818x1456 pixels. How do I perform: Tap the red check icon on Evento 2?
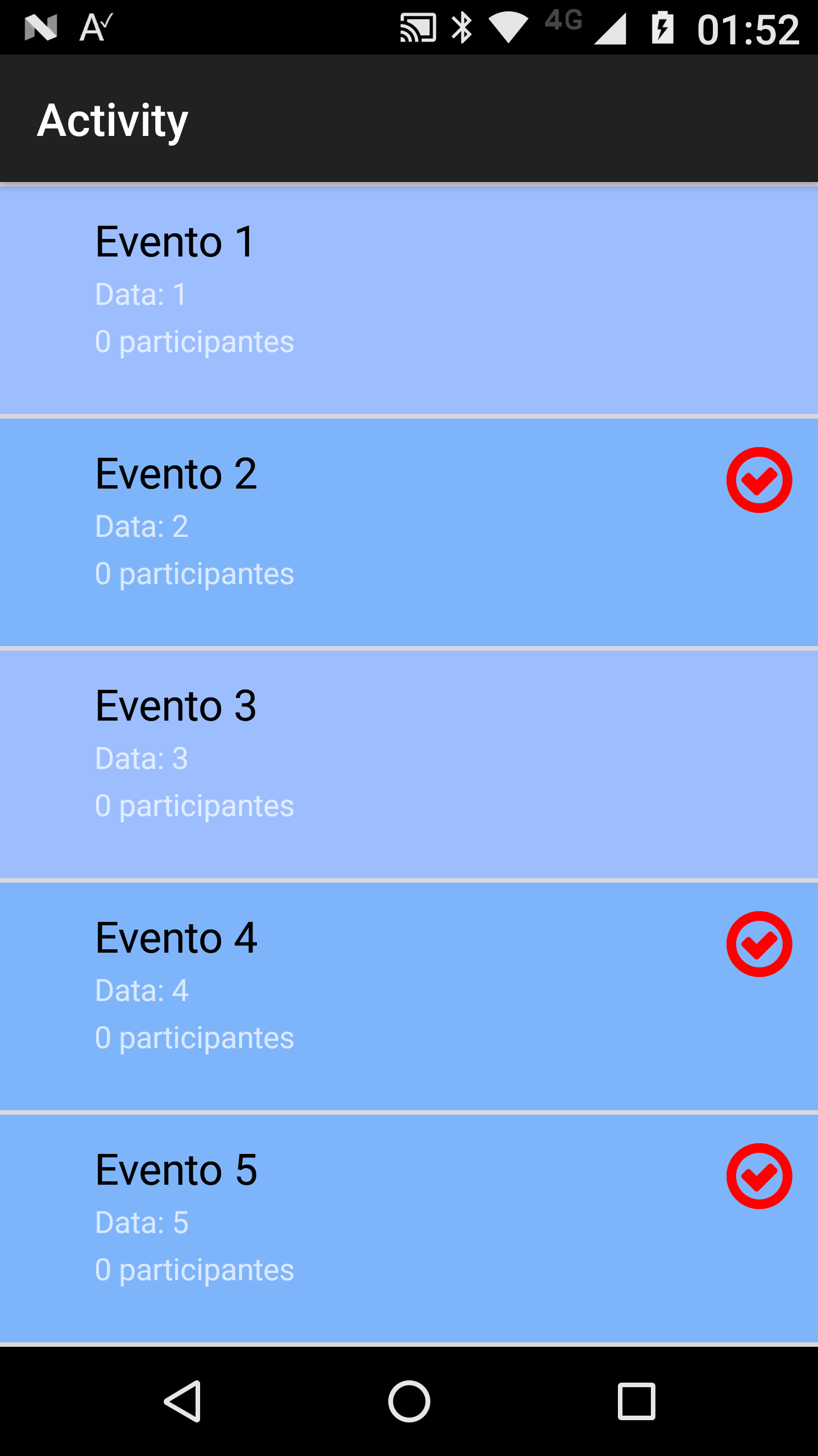tap(759, 480)
